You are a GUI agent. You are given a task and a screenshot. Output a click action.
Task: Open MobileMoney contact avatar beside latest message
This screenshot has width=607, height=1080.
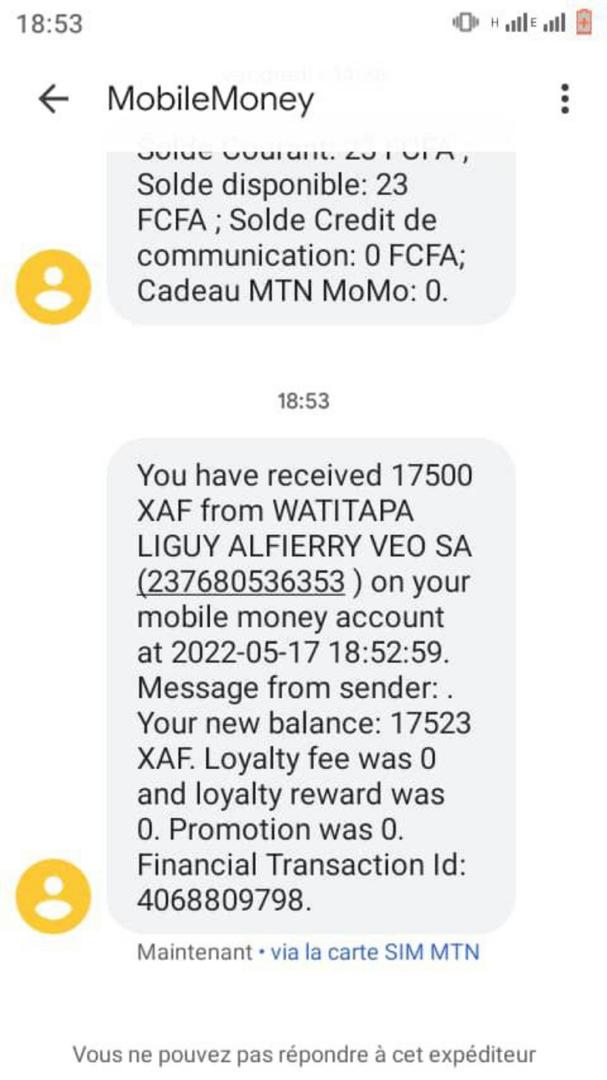click(61, 896)
